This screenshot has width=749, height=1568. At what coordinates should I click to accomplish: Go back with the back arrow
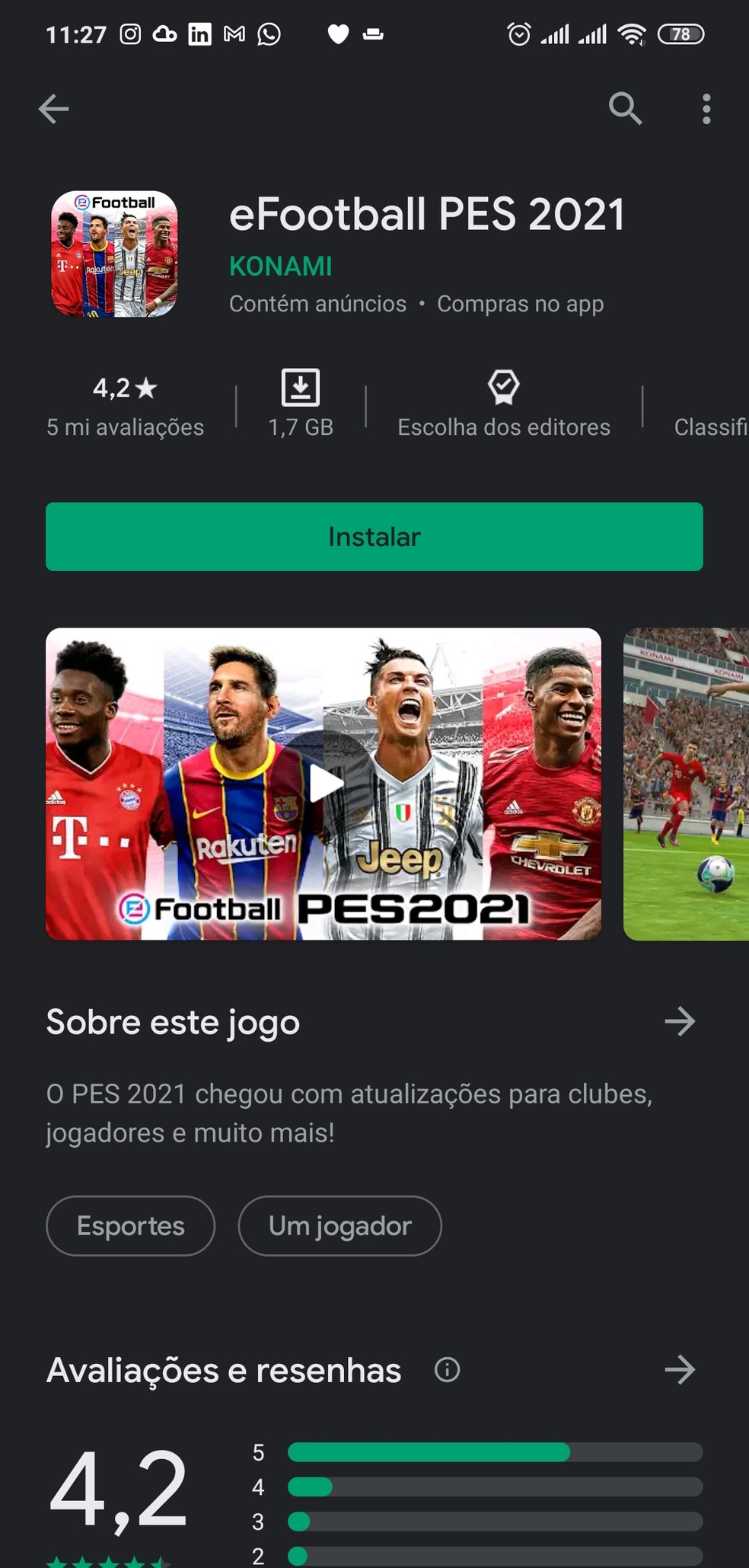(x=53, y=109)
